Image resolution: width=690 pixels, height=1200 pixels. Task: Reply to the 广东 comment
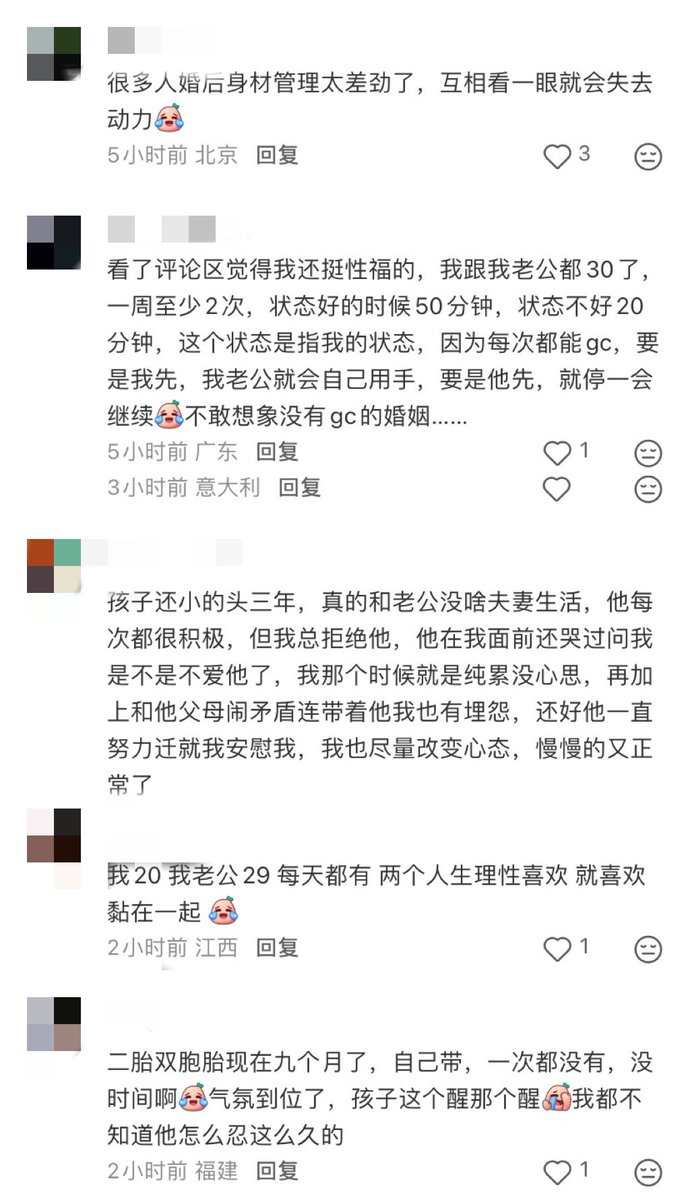coord(277,452)
